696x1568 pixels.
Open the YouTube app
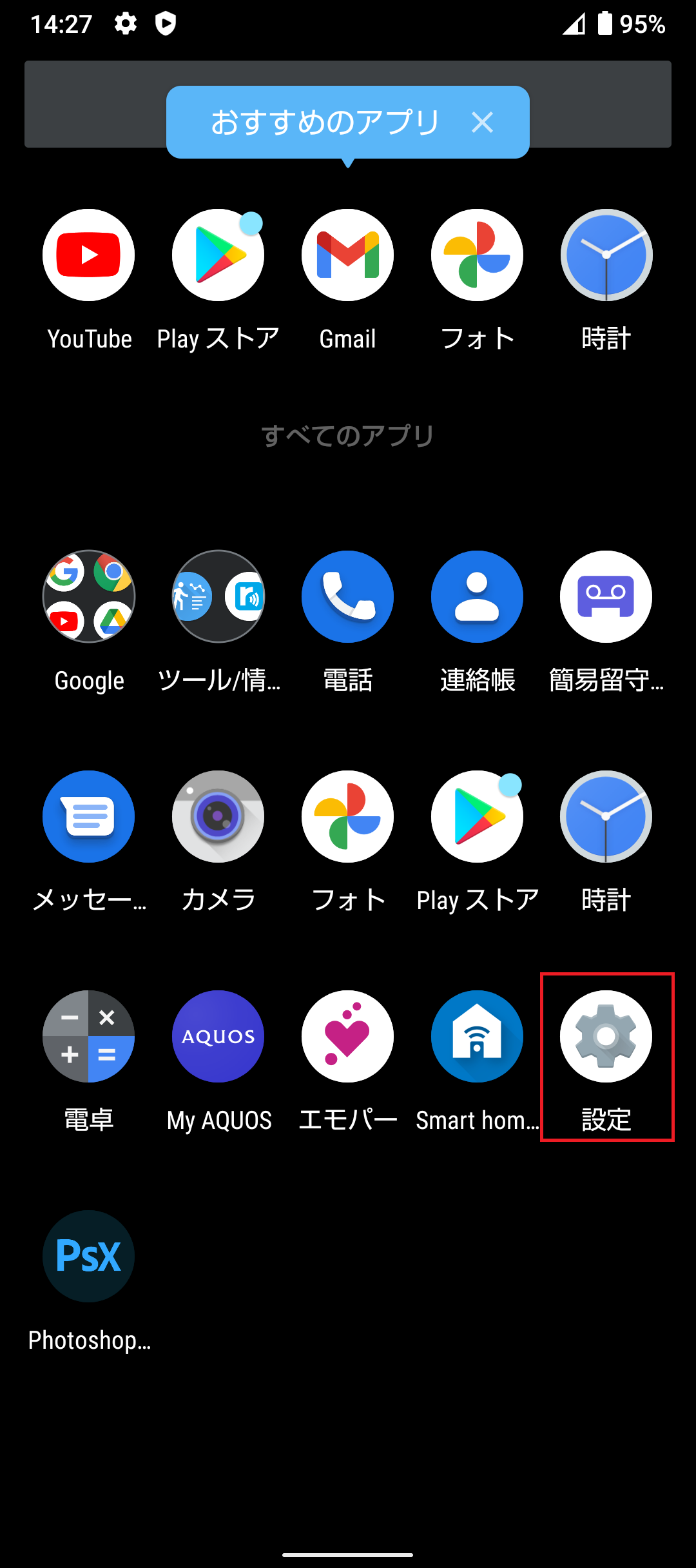tap(88, 255)
